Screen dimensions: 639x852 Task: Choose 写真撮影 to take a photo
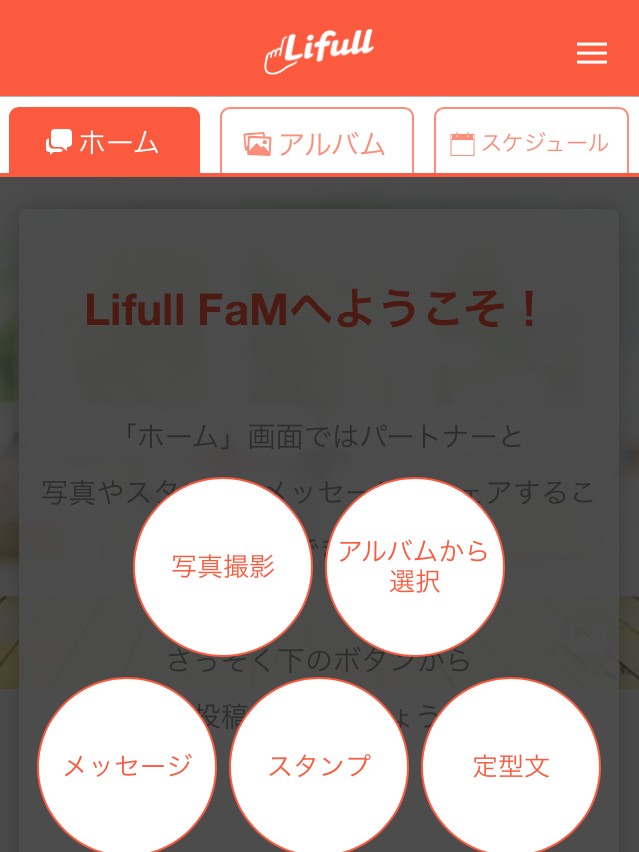point(223,566)
